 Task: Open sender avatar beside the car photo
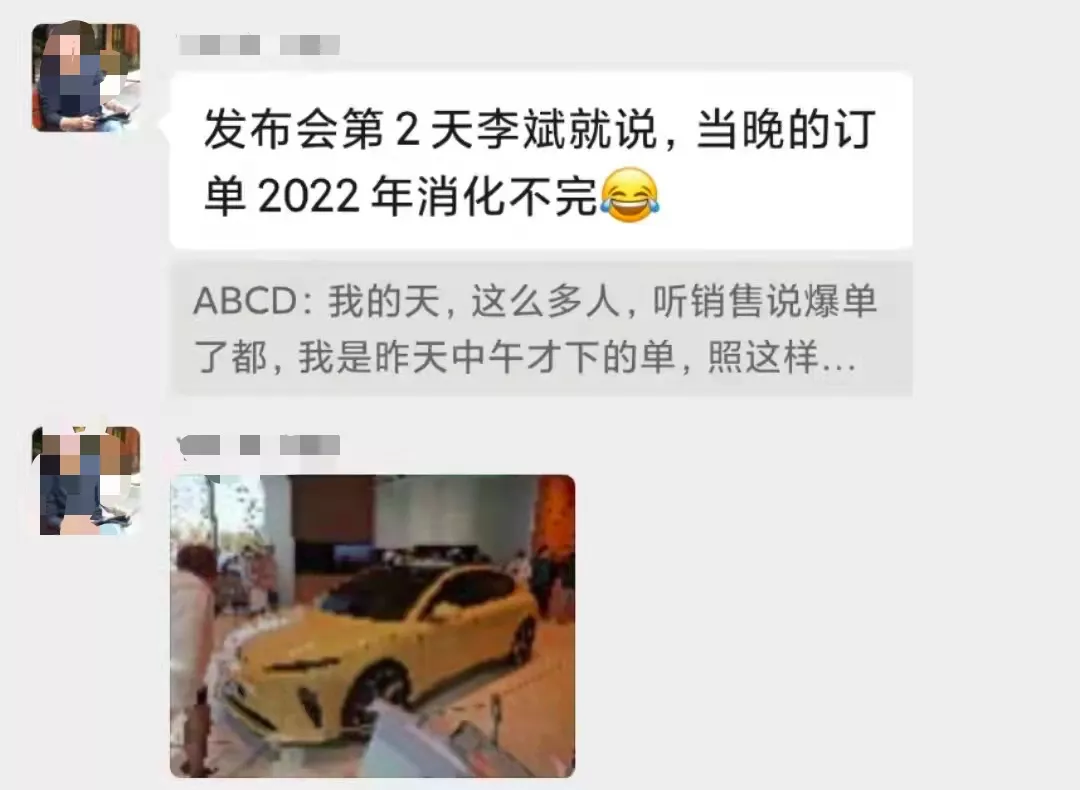click(x=86, y=480)
